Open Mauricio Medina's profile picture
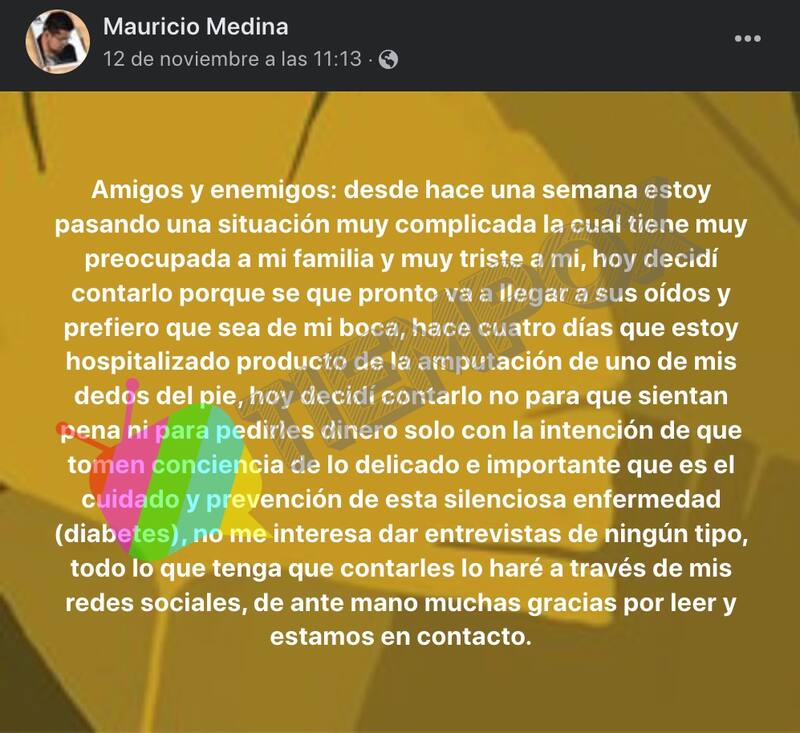The image size is (800, 733). pos(65,41)
